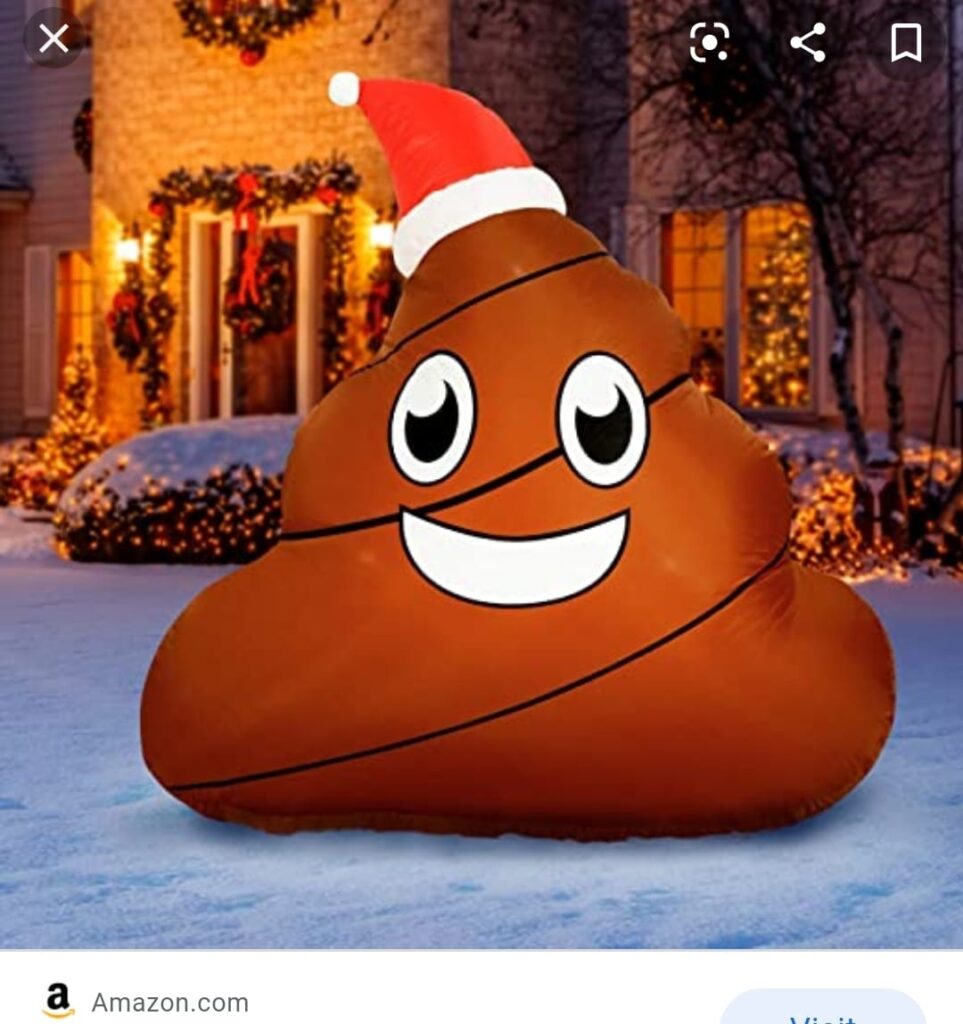Close the image viewer
The height and width of the screenshot is (1024, 963).
53,40
